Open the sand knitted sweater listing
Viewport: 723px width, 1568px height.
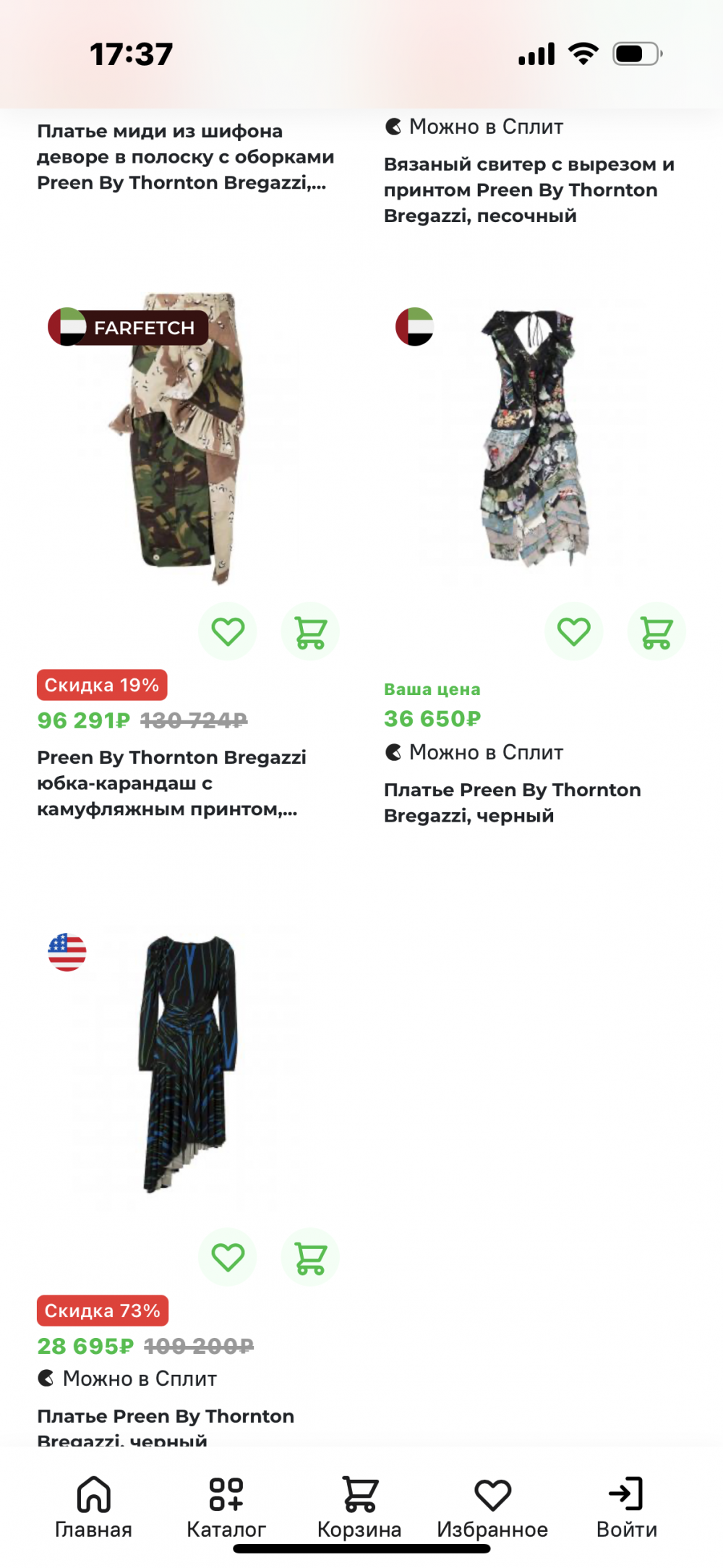click(529, 189)
